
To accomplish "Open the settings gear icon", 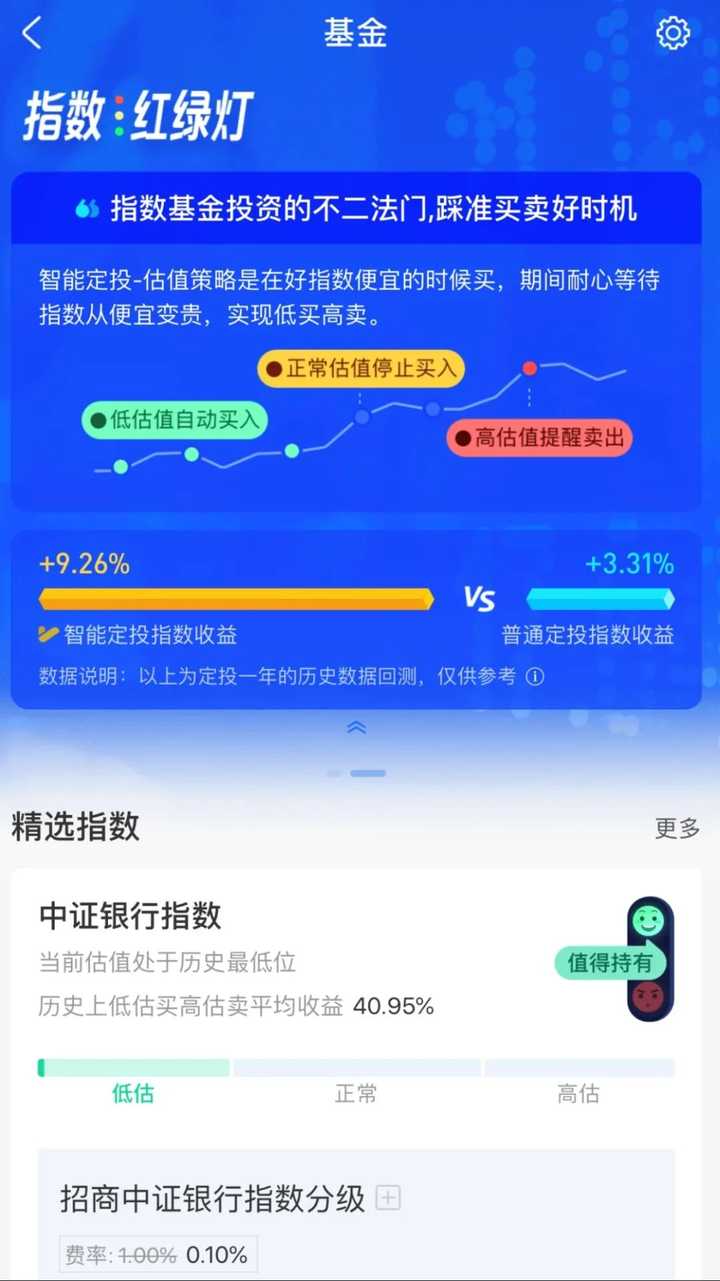I will 673,33.
